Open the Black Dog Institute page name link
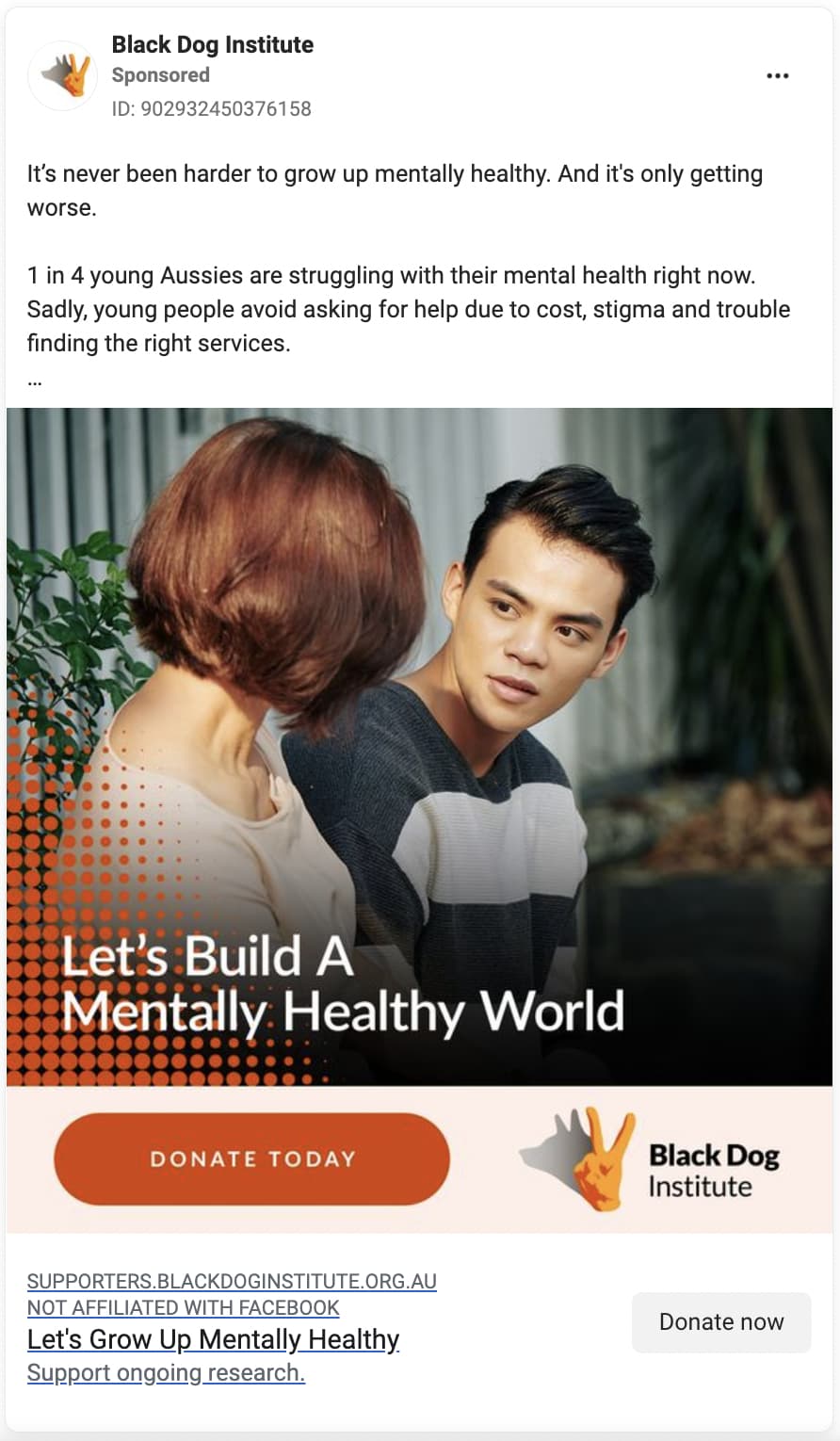Screen dimensions: 840x1441 pos(212,44)
